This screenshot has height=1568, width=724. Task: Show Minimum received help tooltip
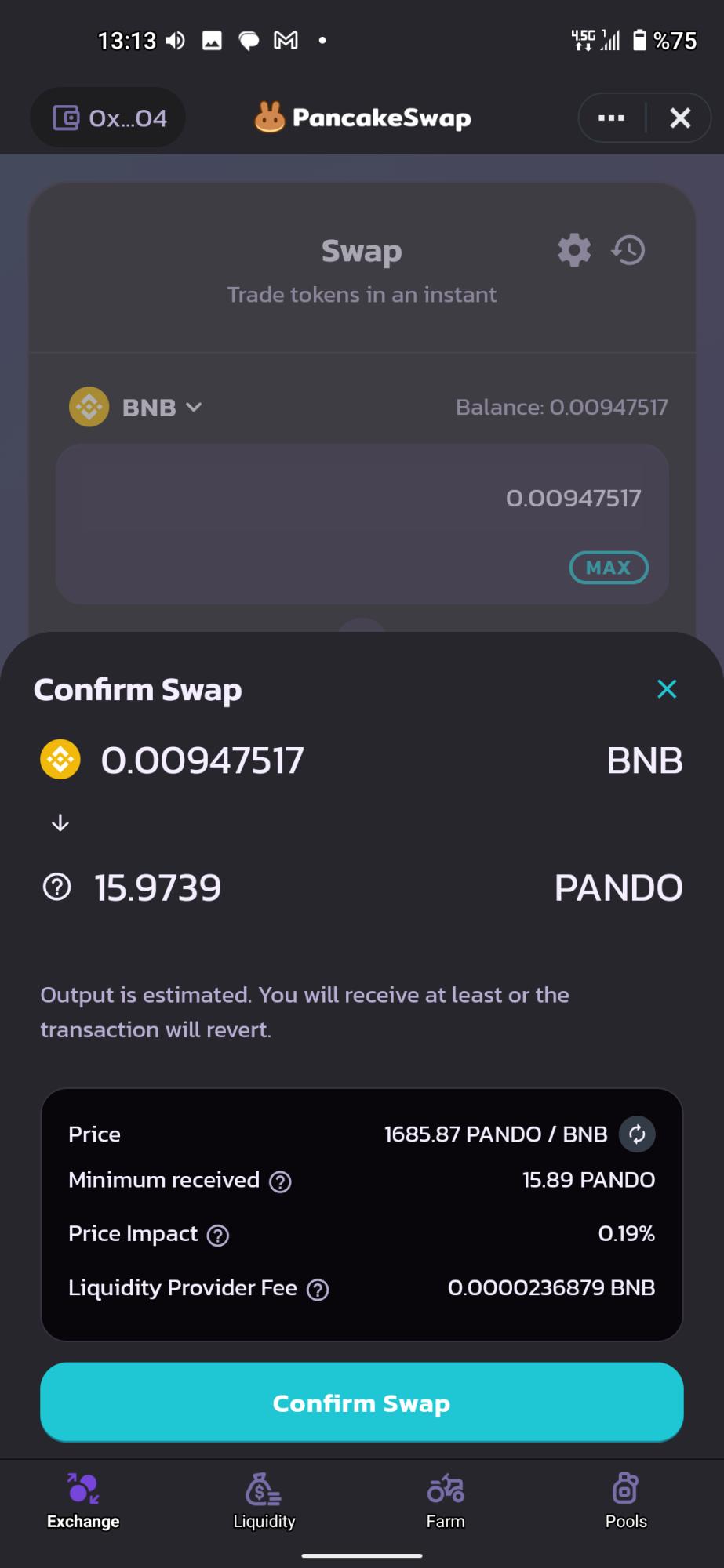pos(280,1181)
